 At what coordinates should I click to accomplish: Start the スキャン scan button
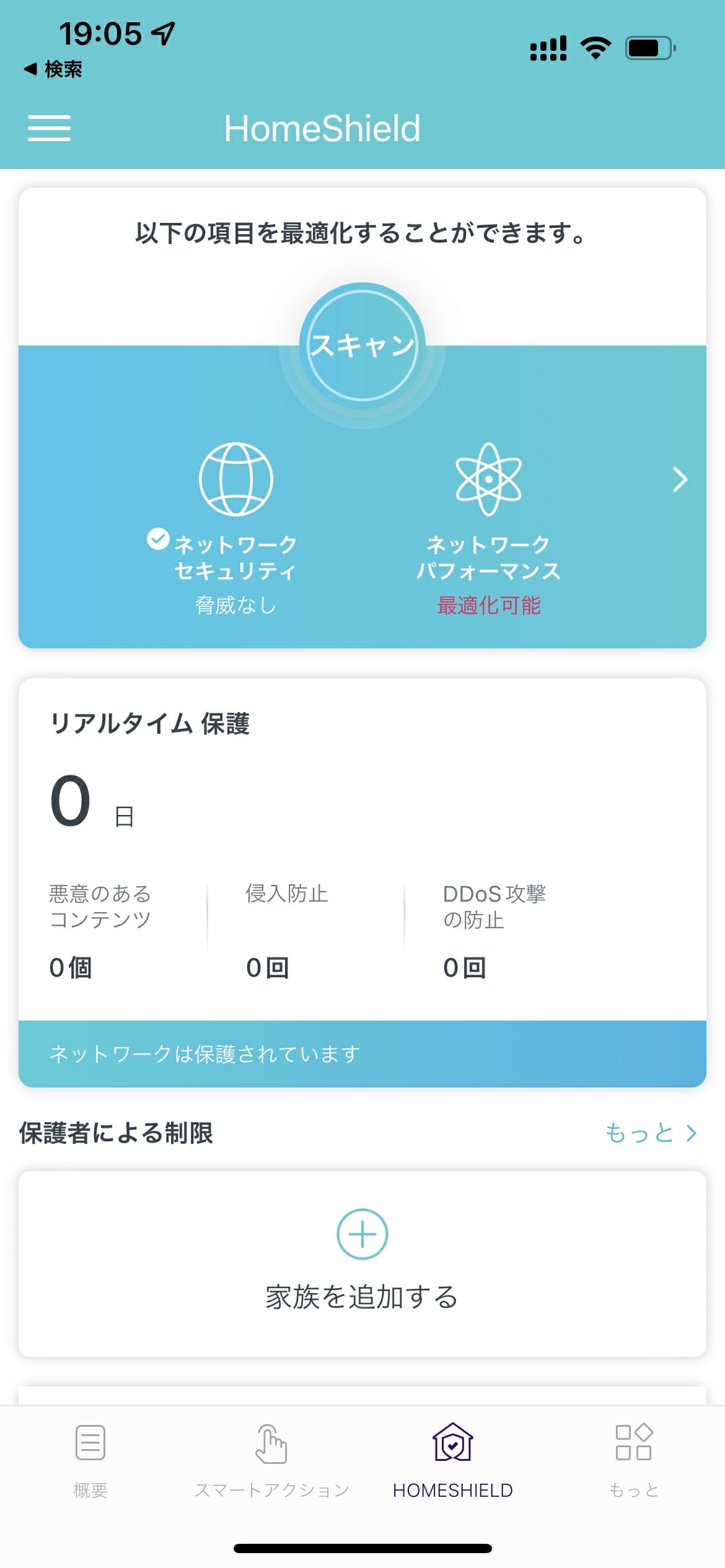pos(362,345)
